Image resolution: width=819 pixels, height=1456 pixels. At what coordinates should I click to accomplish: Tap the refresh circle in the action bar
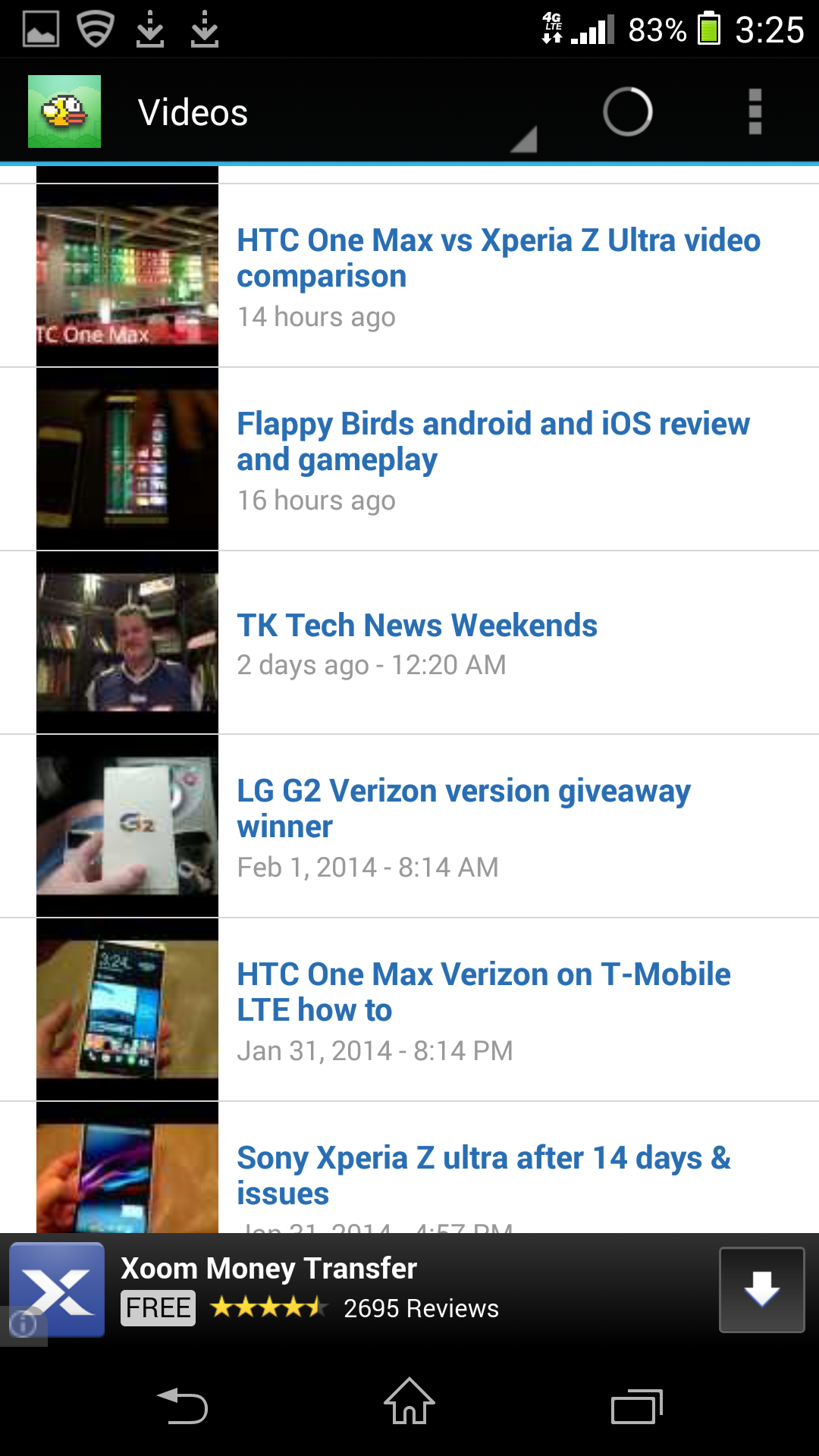tap(626, 111)
